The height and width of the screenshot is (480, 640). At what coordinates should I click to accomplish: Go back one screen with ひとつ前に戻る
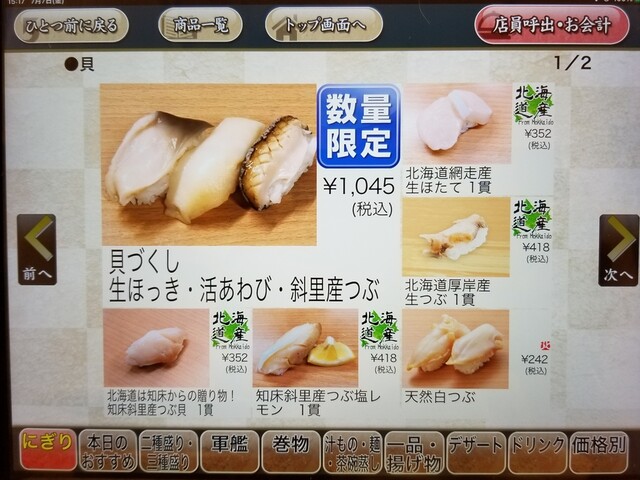tap(69, 25)
